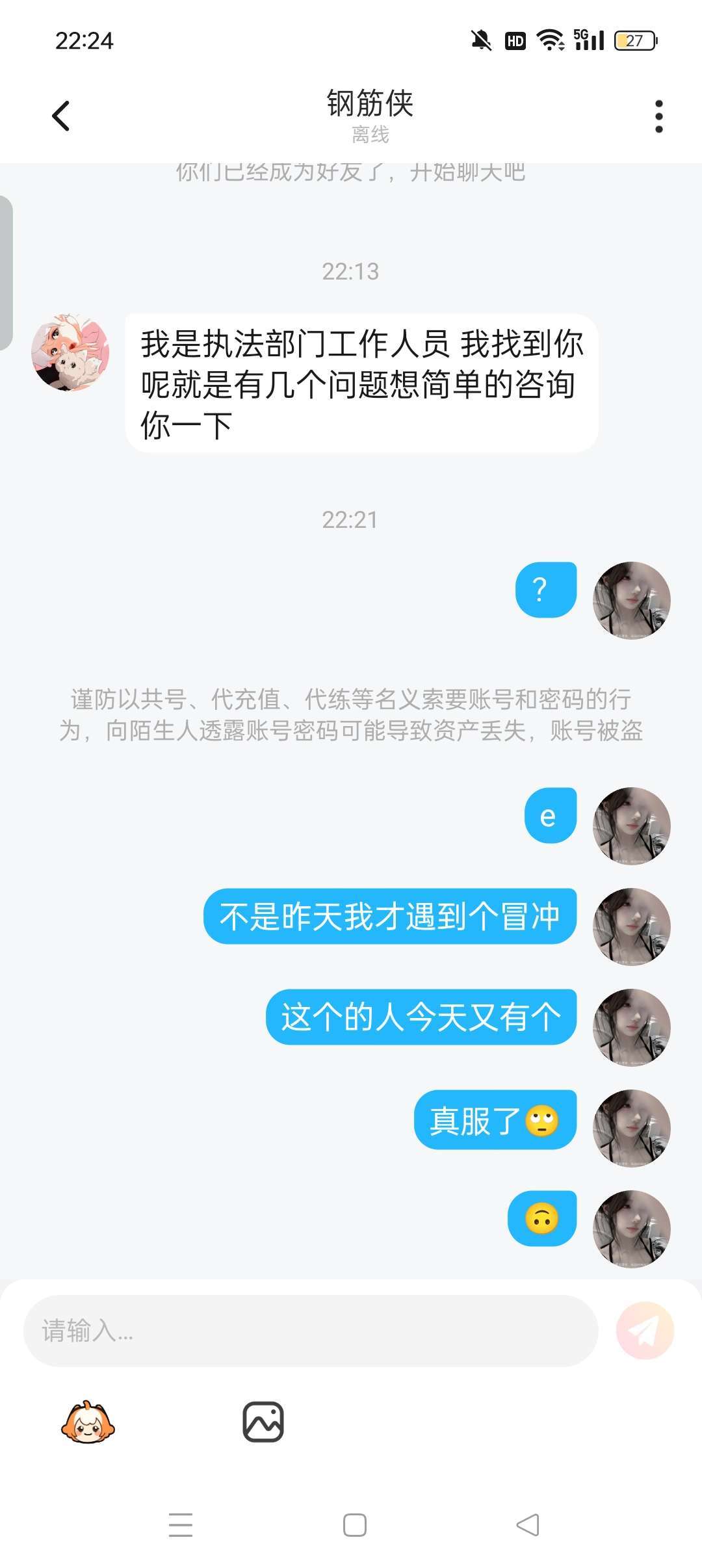Send the message with paper plane

645,1330
